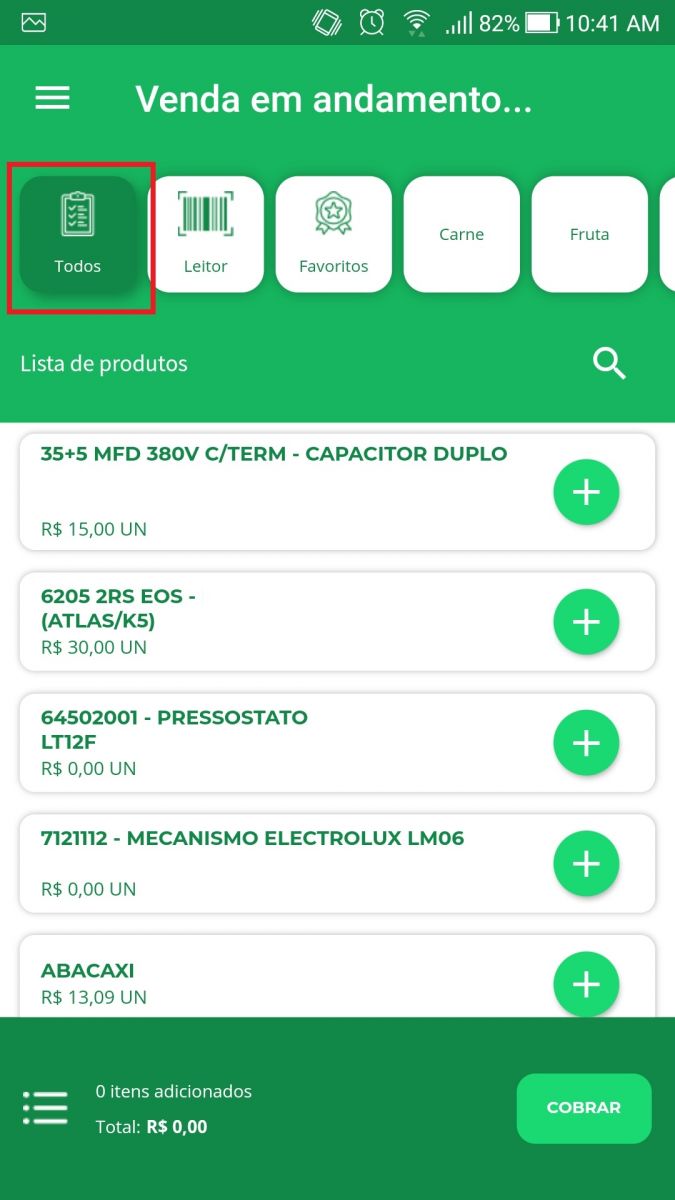The image size is (675, 1200).
Task: Open the hamburger drawer menu
Action: (x=53, y=98)
